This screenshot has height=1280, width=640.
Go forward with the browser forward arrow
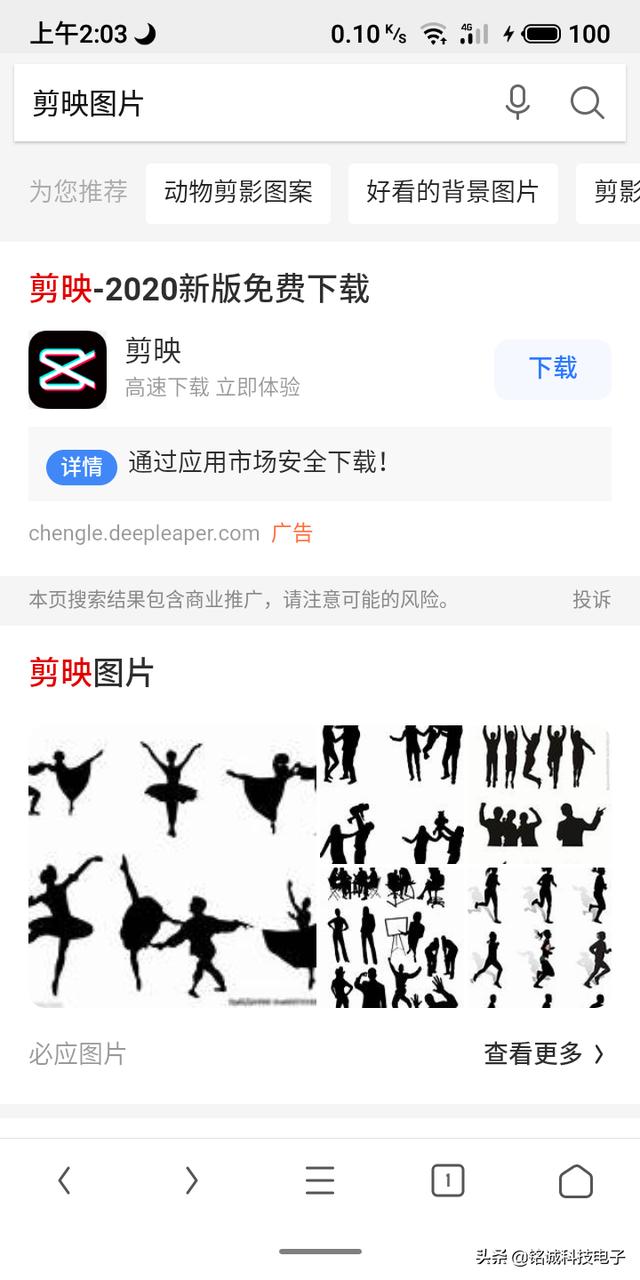[x=191, y=1181]
